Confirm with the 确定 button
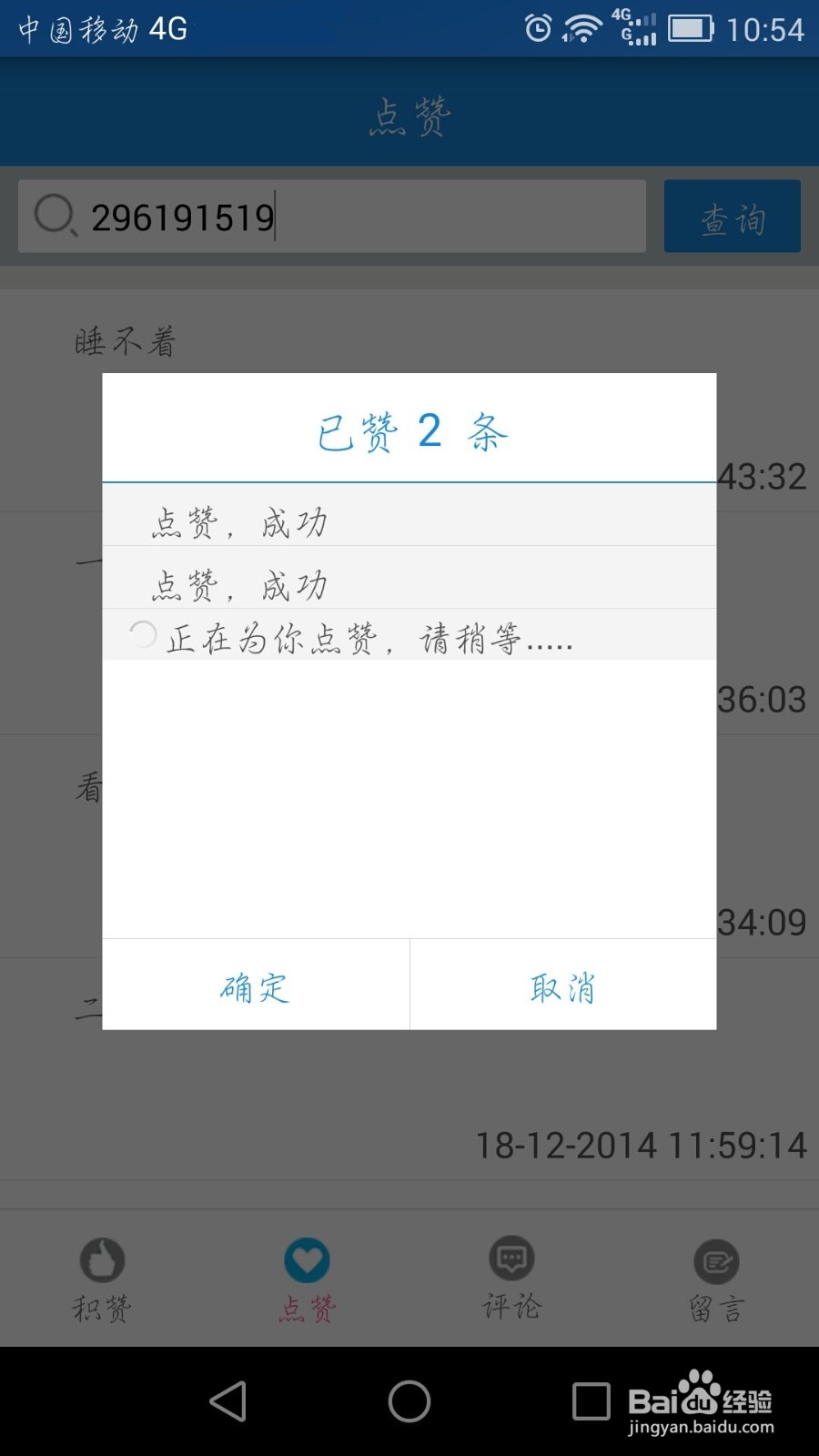The width and height of the screenshot is (819, 1456). [255, 986]
